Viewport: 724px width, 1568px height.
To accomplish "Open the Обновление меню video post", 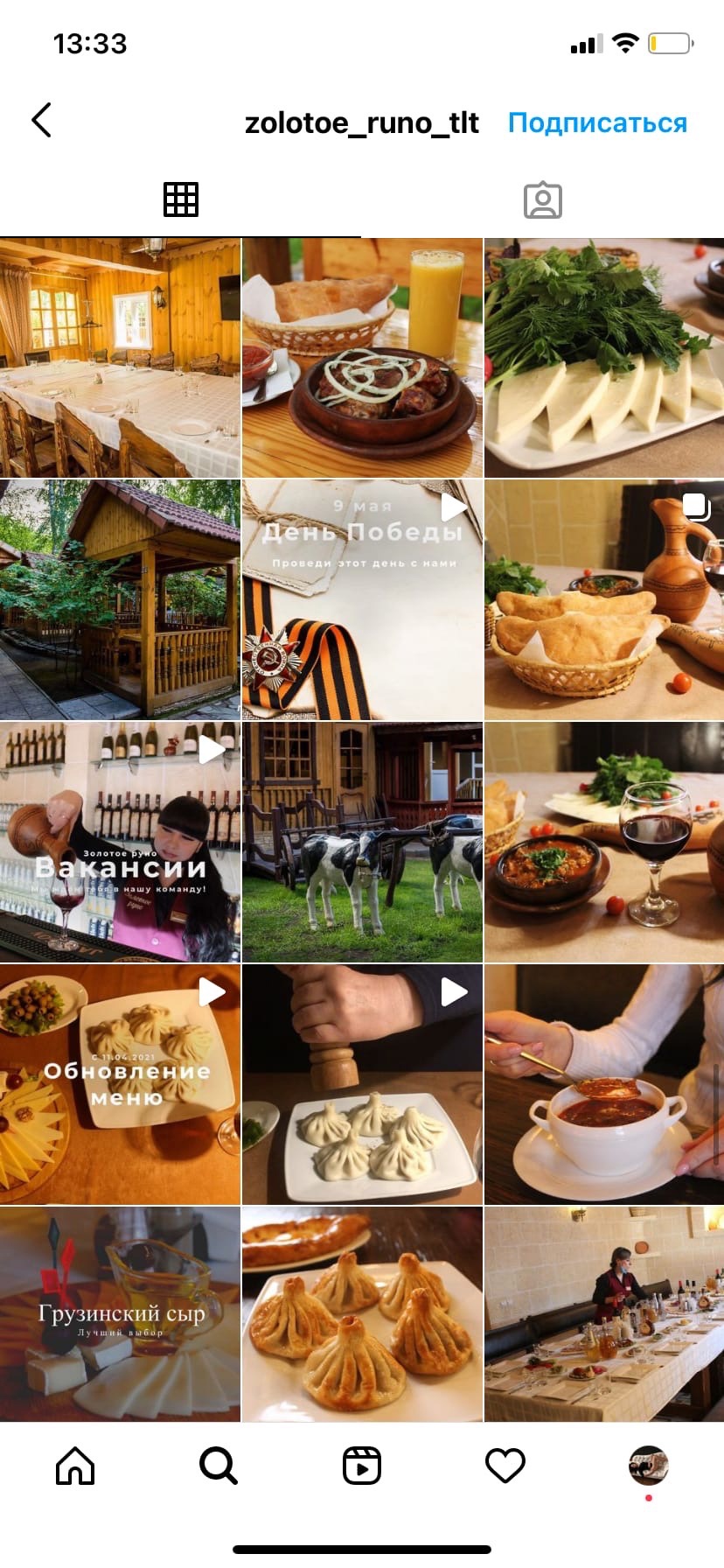I will (120, 1085).
